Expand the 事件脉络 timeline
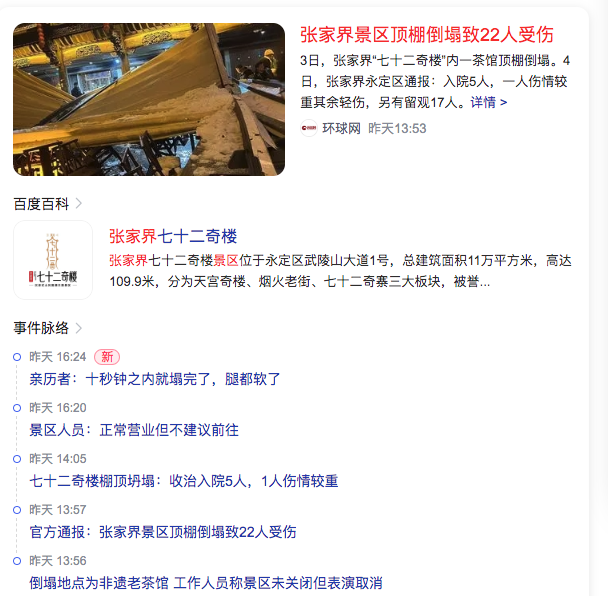The image size is (608, 596). (x=48, y=328)
